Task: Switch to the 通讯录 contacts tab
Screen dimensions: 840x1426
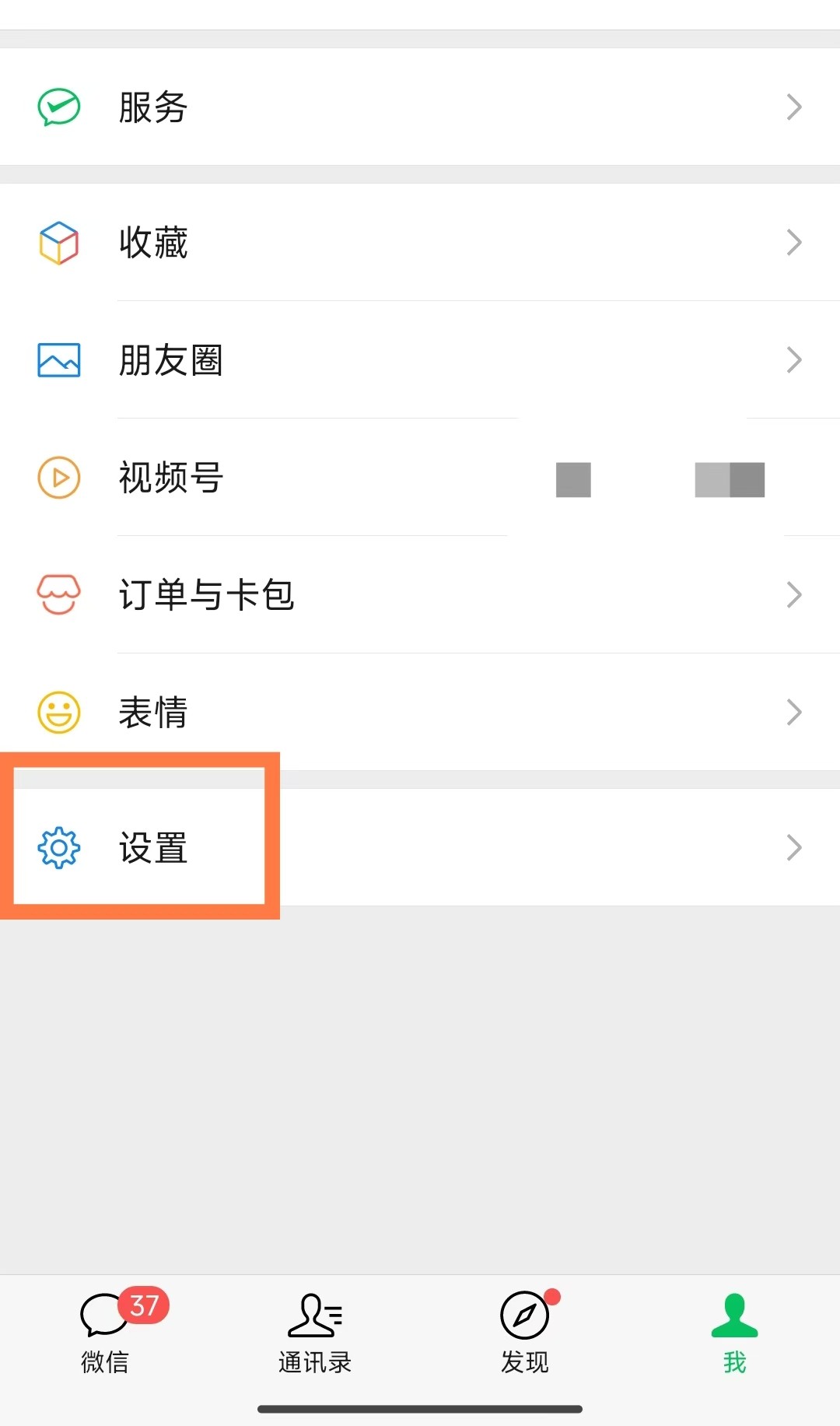Action: coord(315,1332)
